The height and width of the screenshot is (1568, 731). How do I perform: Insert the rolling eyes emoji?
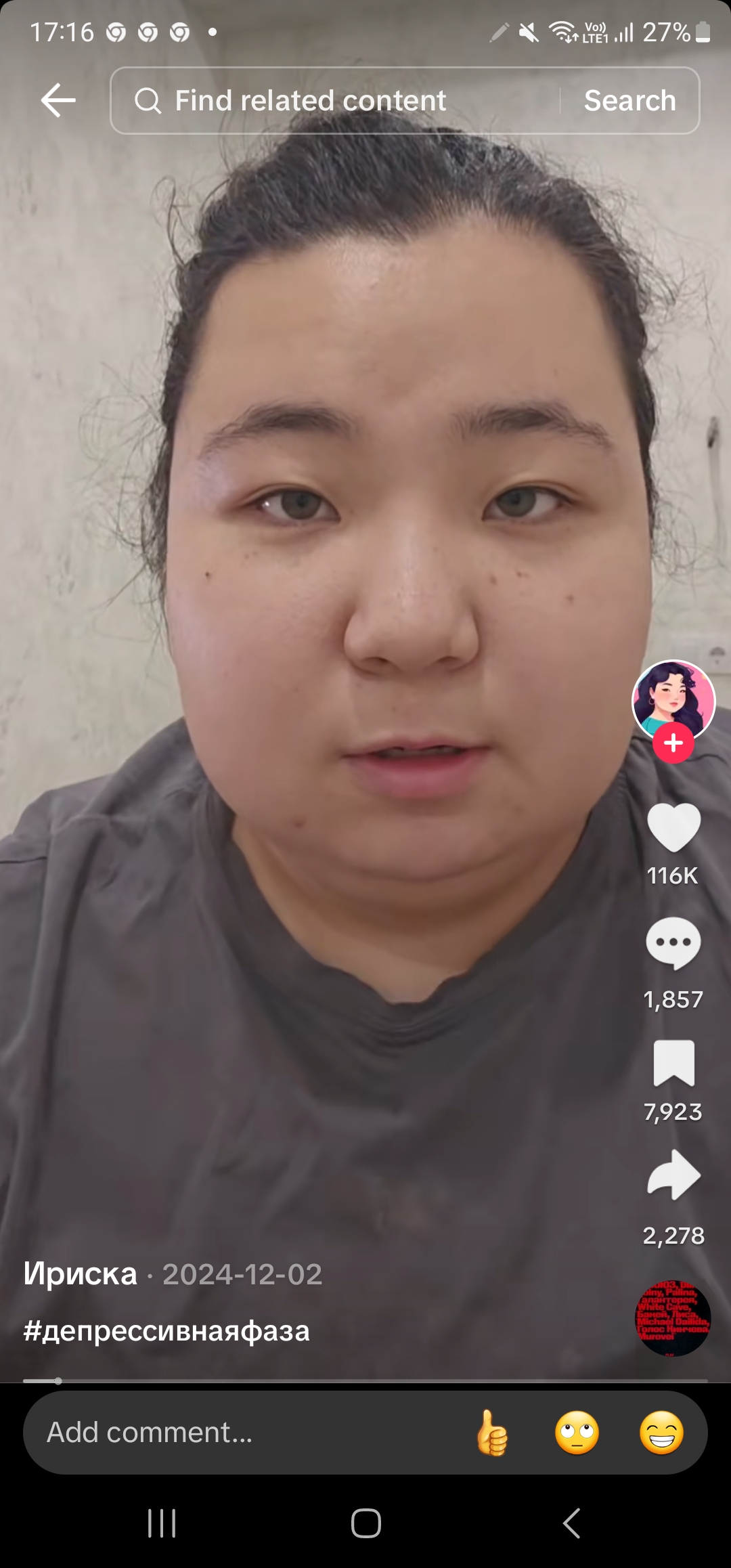tap(577, 1433)
